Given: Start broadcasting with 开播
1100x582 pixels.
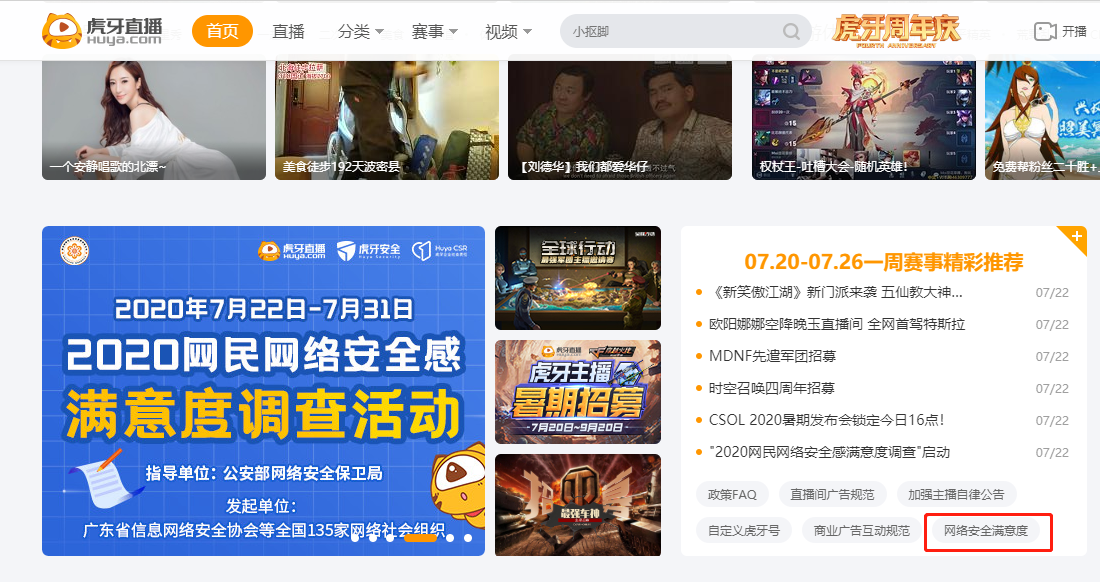Looking at the screenshot, I should (x=1060, y=31).
